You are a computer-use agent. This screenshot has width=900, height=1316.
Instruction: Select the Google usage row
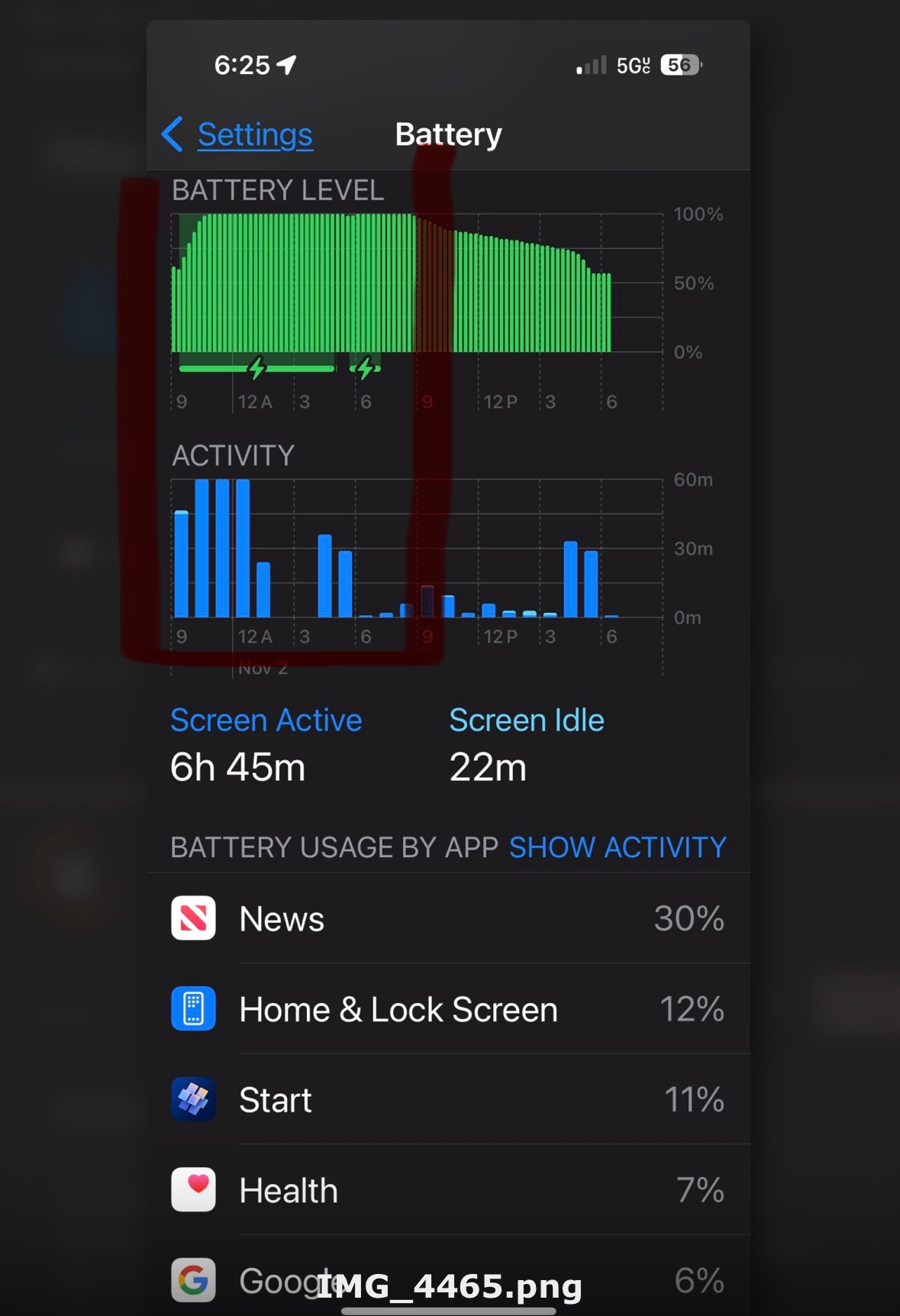pyautogui.click(x=447, y=1279)
